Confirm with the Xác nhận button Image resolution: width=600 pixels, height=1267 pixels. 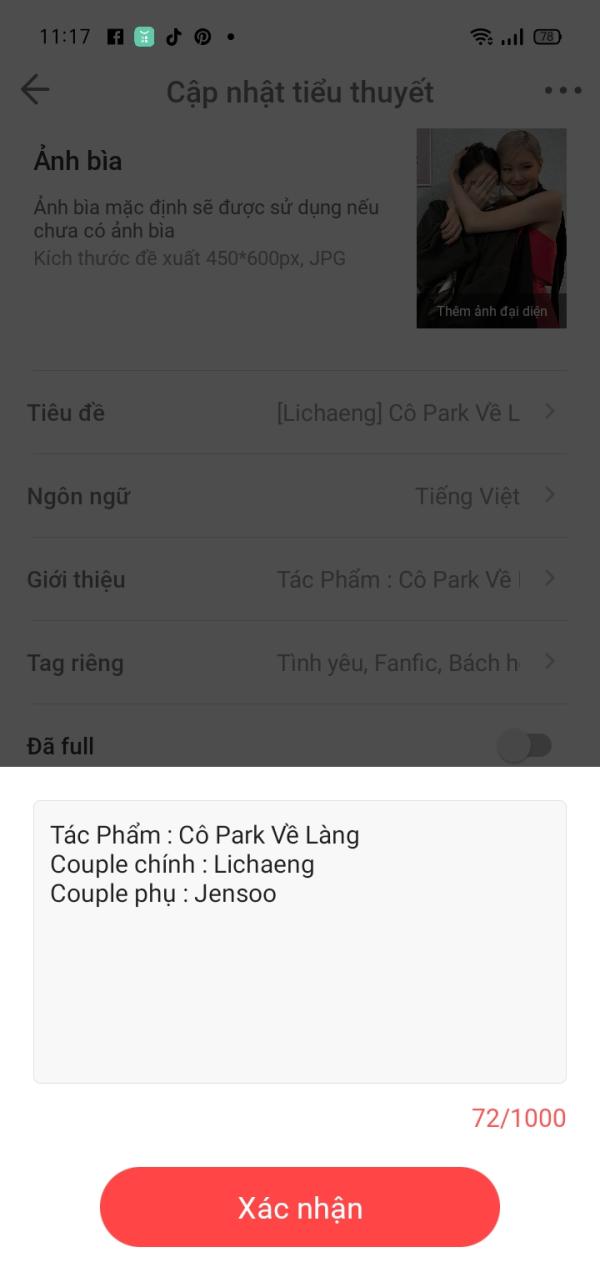(299, 1207)
